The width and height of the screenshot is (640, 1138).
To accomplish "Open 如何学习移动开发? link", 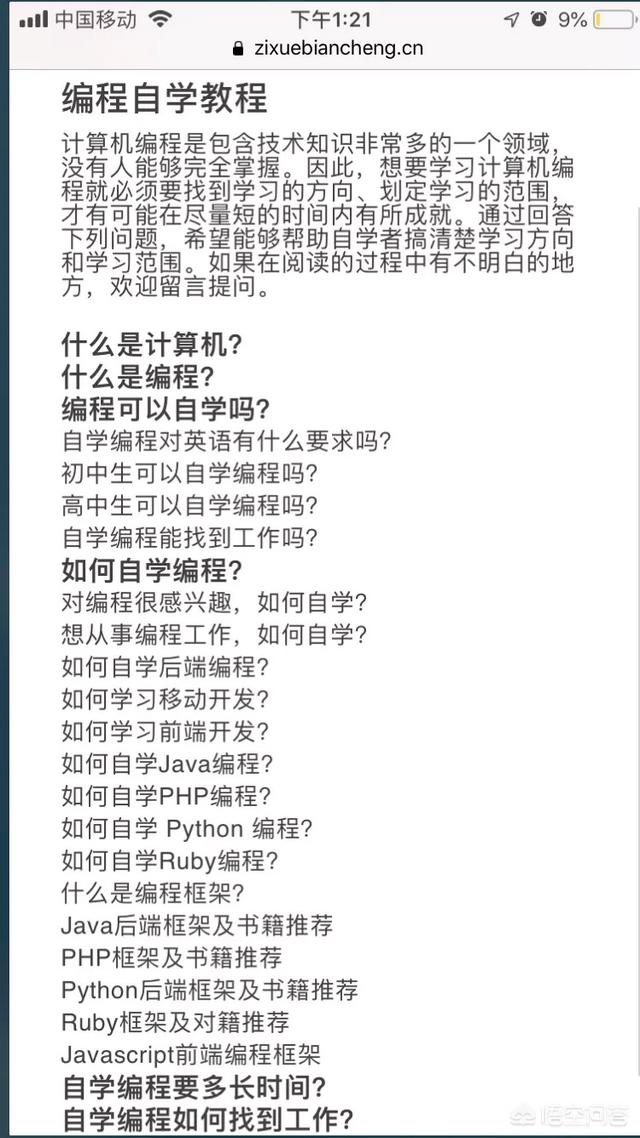I will point(165,700).
